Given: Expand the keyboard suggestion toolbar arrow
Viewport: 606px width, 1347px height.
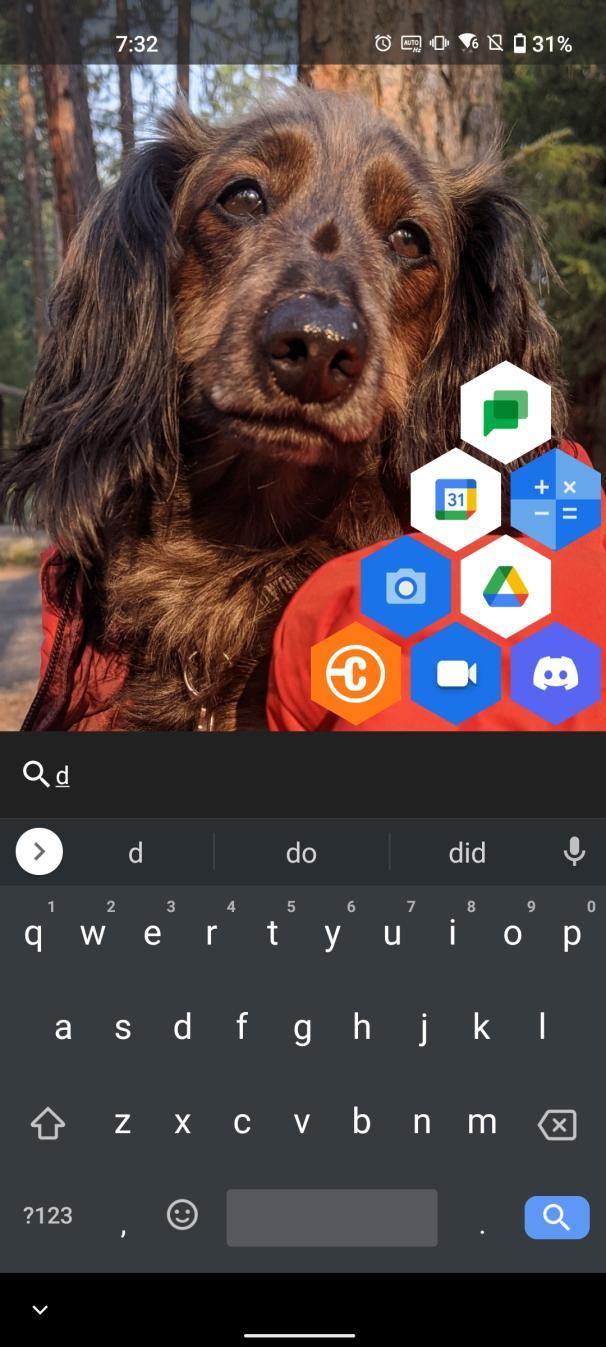Looking at the screenshot, I should pos(40,852).
